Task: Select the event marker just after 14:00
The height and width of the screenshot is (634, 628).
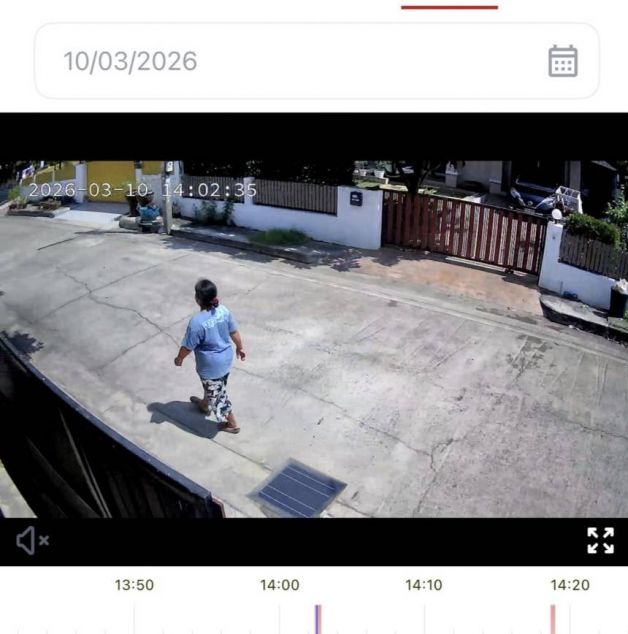Action: [317, 619]
